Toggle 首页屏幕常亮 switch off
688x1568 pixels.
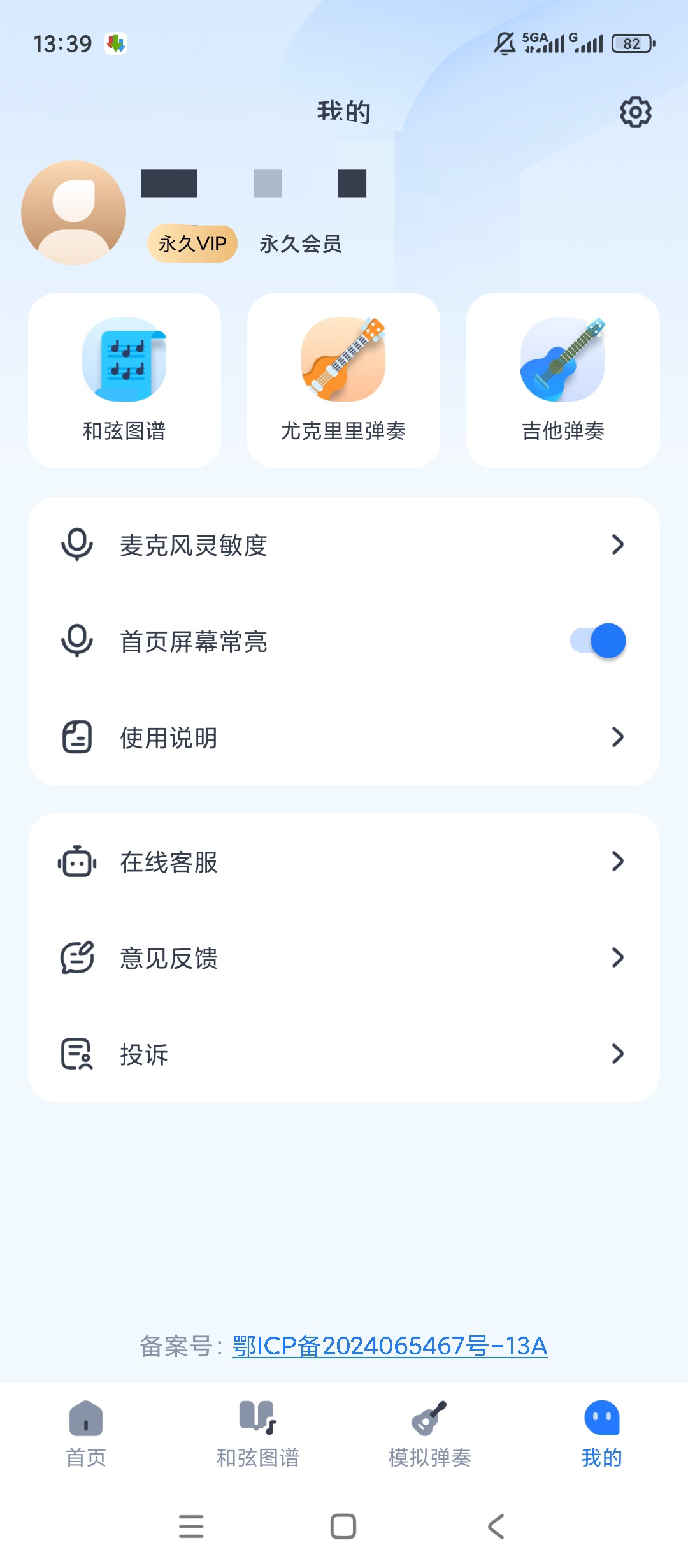coord(598,641)
